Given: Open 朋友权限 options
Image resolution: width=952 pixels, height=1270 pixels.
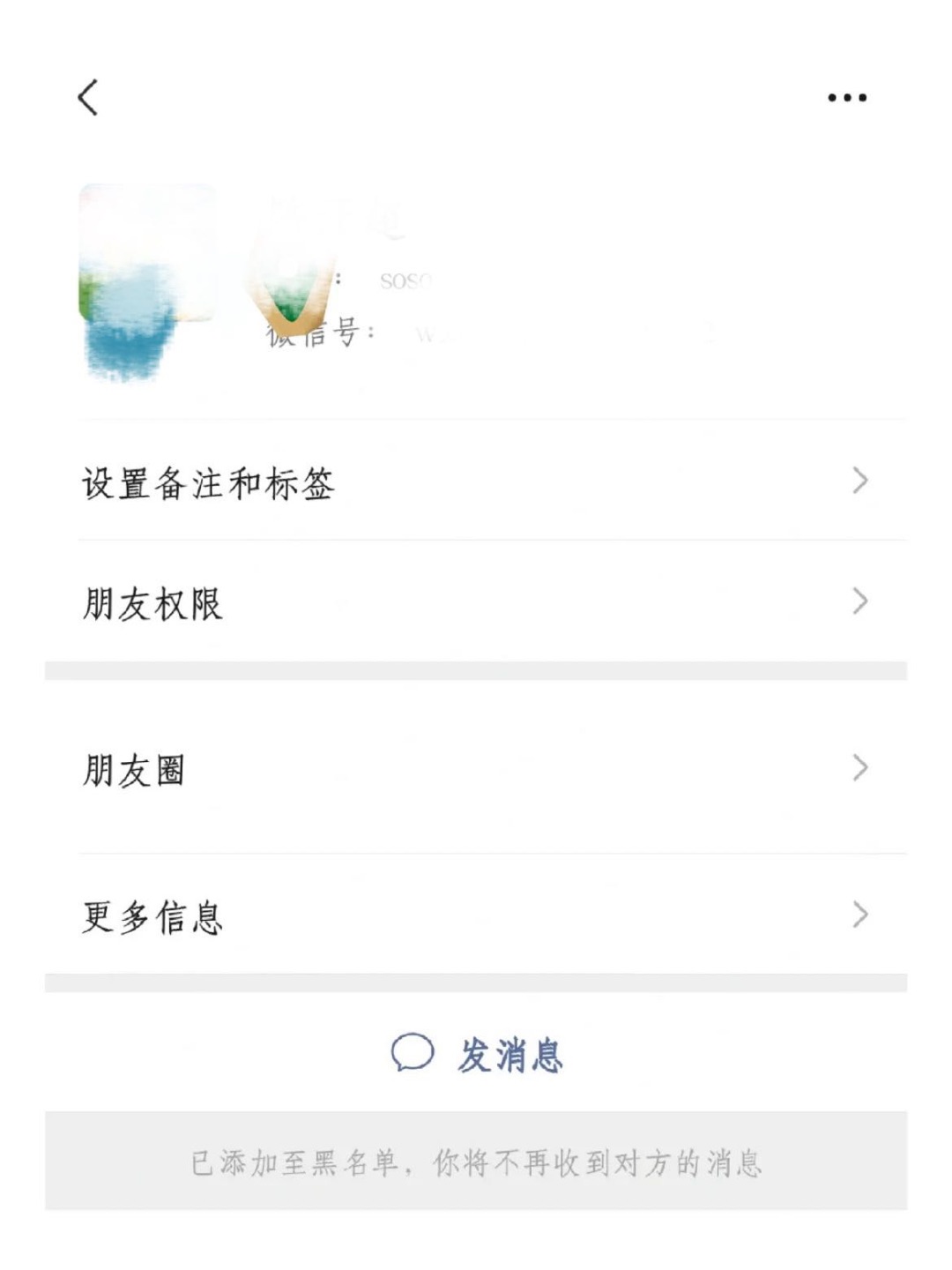Looking at the screenshot, I should (x=476, y=602).
